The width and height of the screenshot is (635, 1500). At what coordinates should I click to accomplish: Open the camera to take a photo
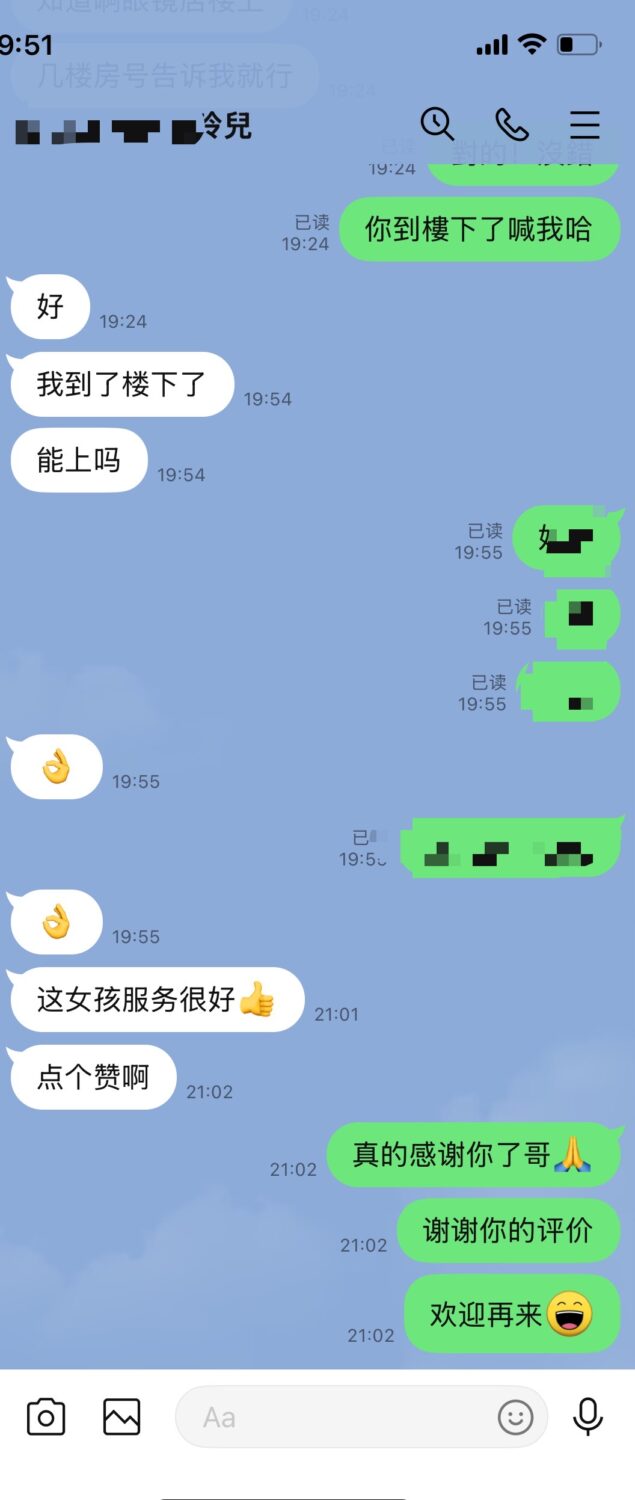tap(46, 1417)
